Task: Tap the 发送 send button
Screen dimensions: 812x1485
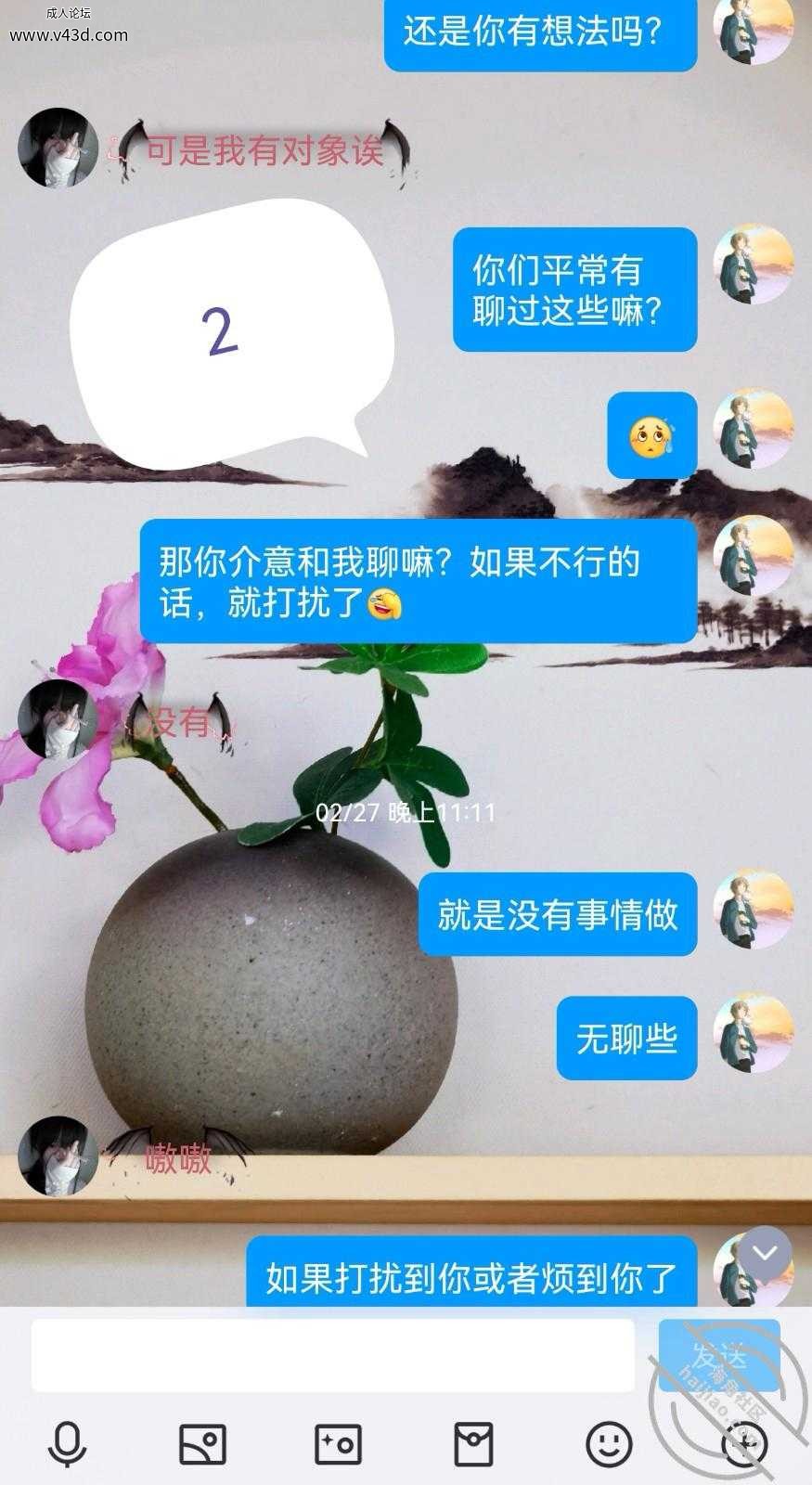Action: coord(717,1356)
